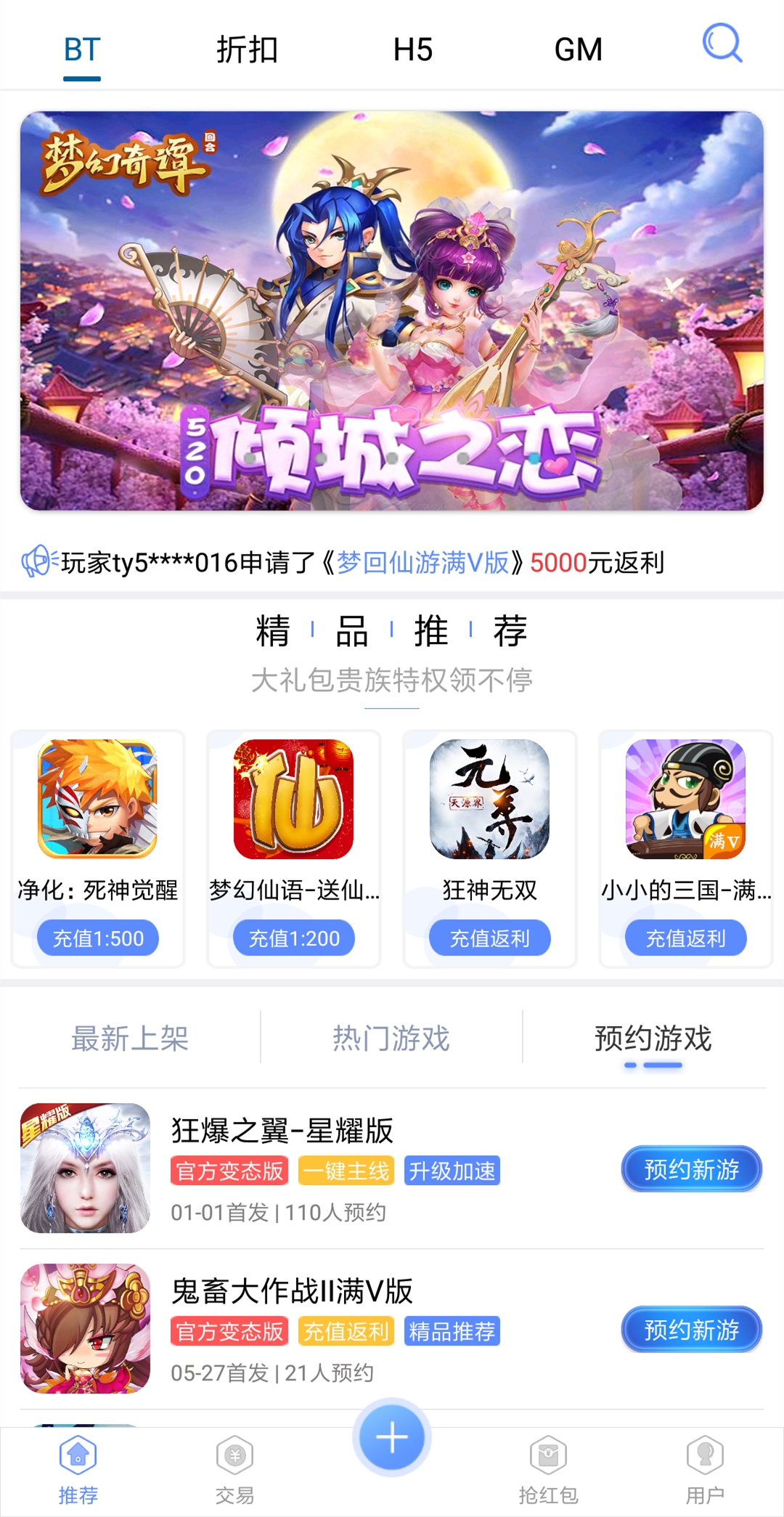Switch to the 折扣 tab
The height and width of the screenshot is (1517, 784).
(x=248, y=49)
